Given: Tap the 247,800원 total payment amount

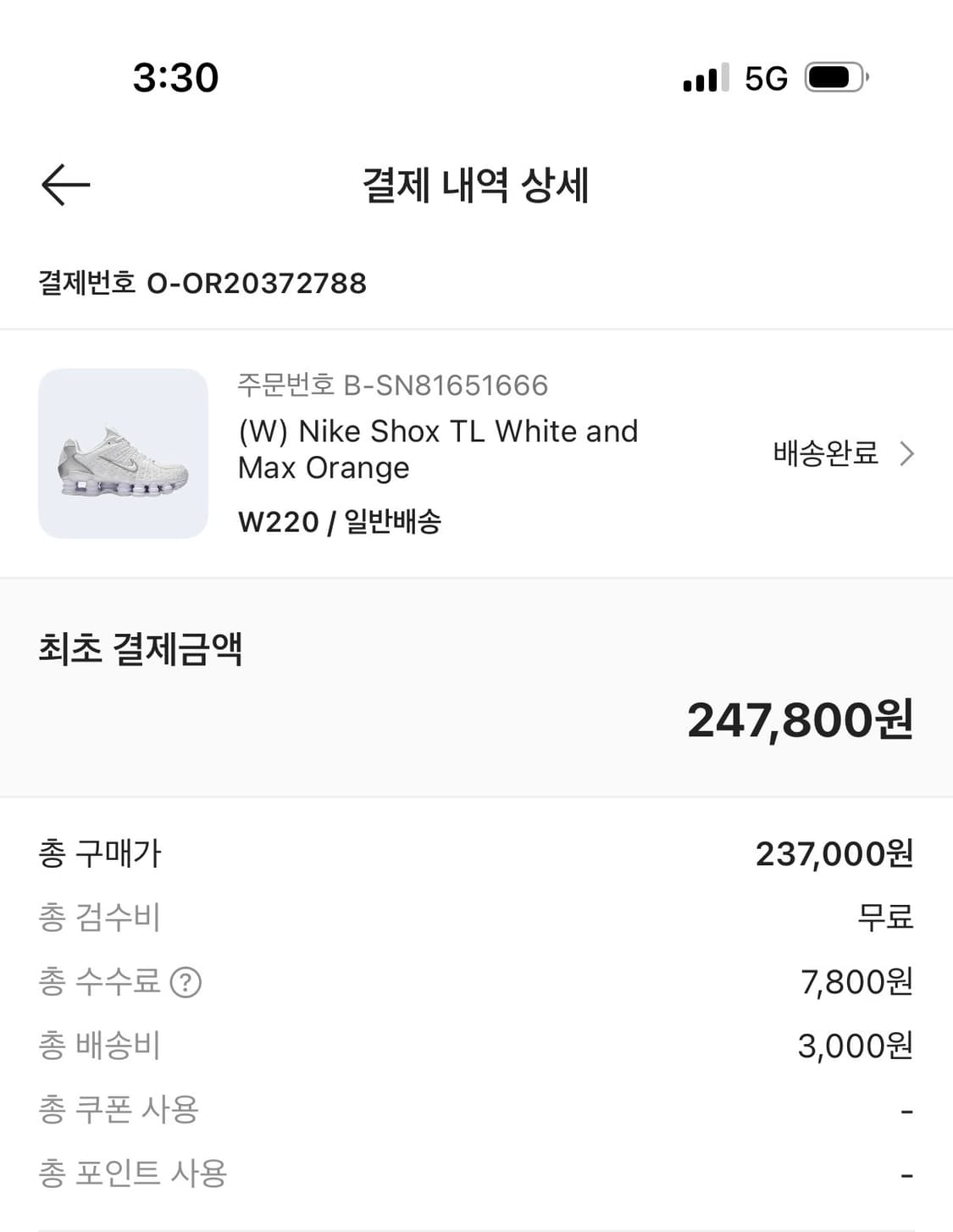Looking at the screenshot, I should (x=801, y=722).
